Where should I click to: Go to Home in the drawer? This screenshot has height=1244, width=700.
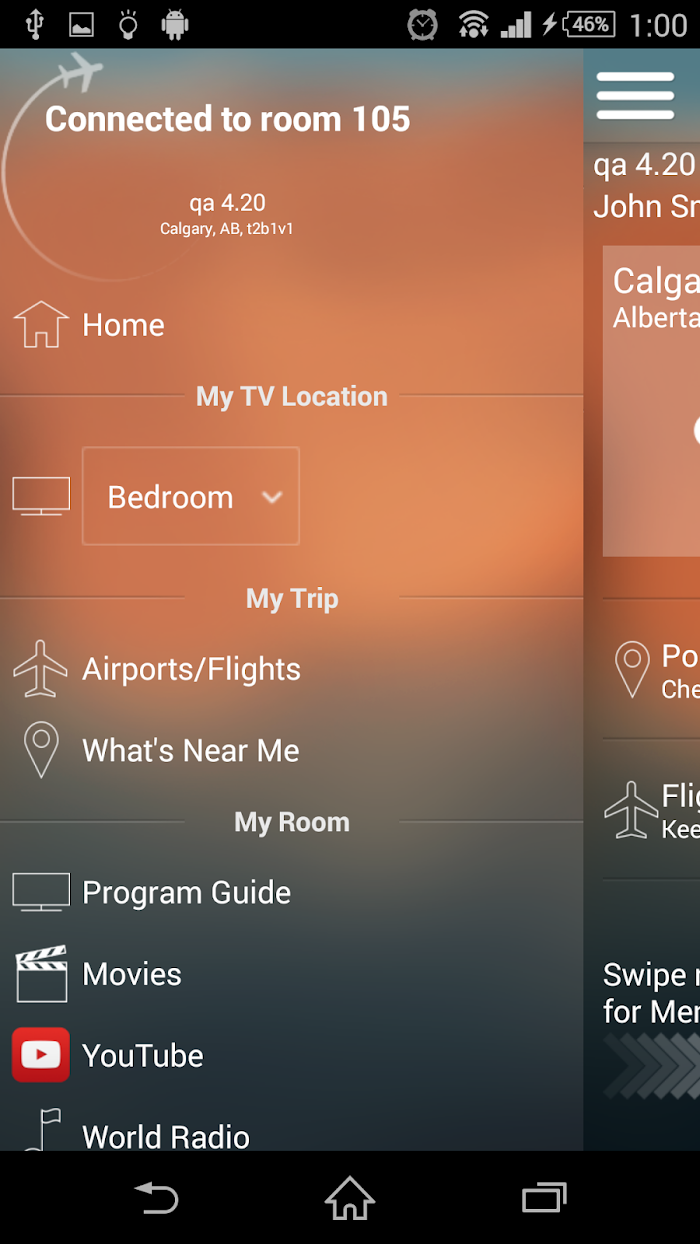coord(291,325)
